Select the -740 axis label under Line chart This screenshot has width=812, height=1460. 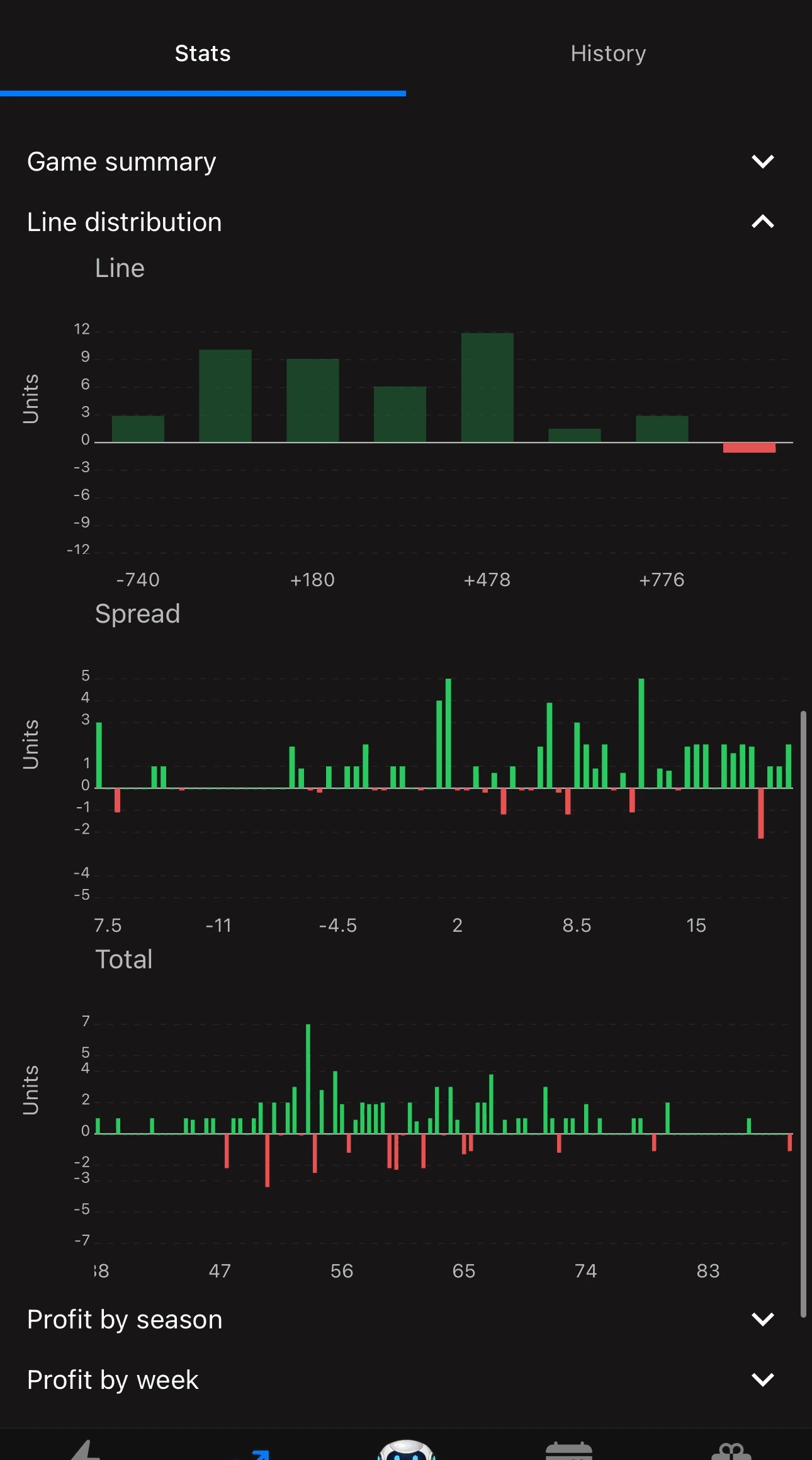pyautogui.click(x=138, y=579)
